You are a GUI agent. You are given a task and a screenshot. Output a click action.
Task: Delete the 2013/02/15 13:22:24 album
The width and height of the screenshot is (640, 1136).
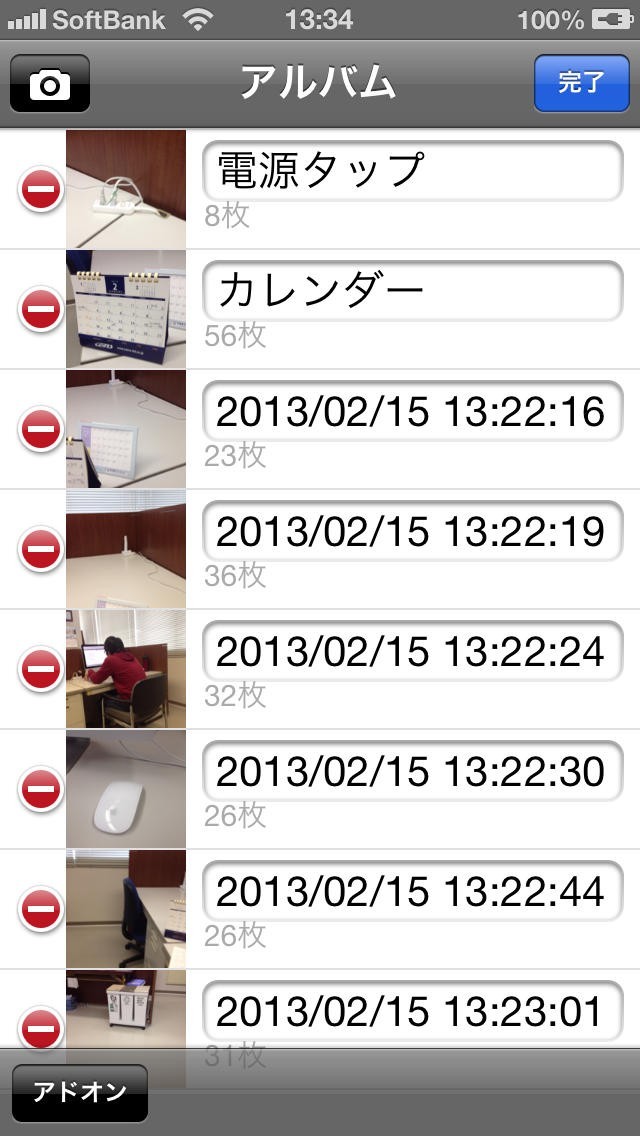click(x=40, y=669)
